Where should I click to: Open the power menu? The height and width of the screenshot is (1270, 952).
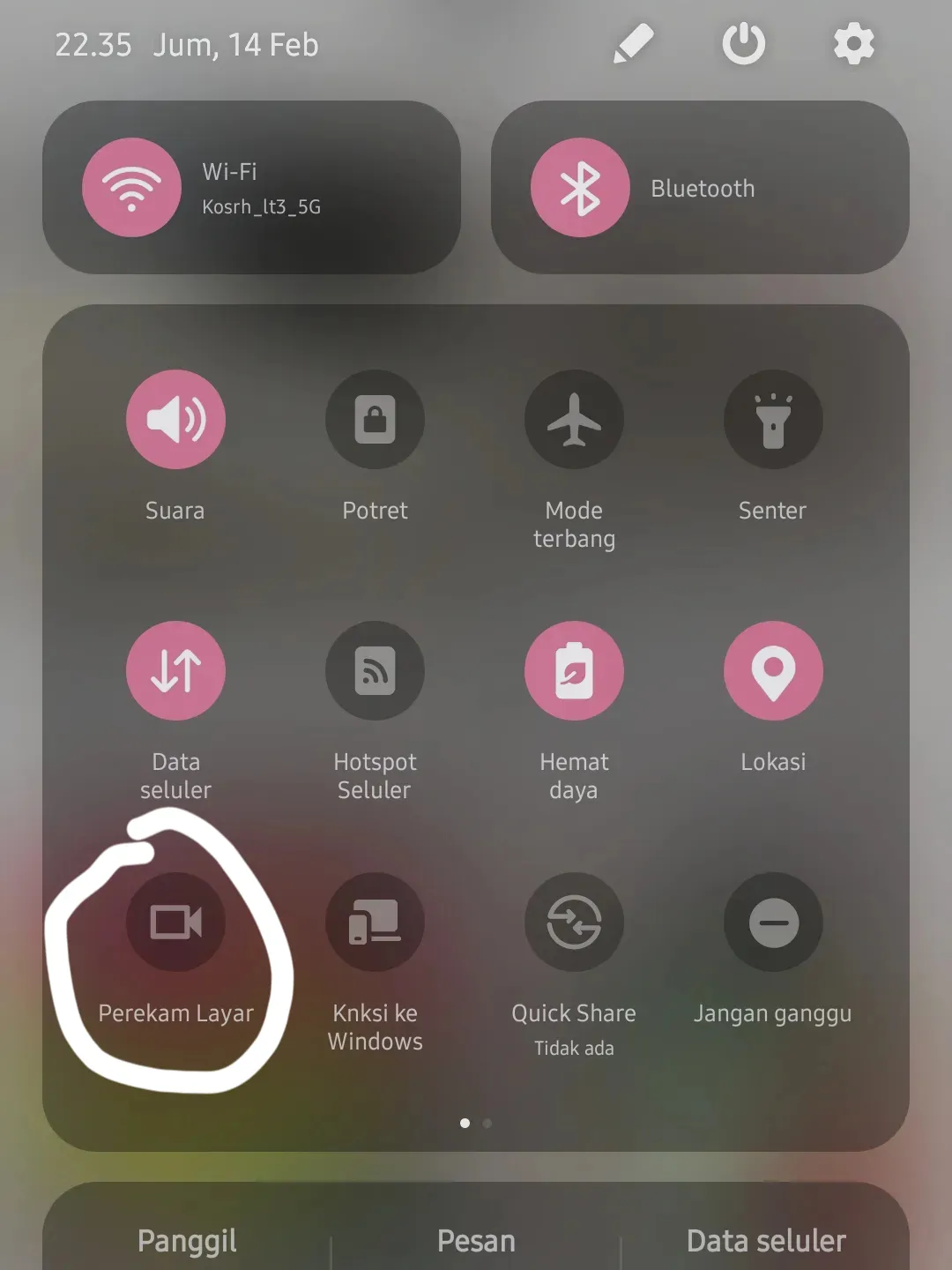(743, 44)
